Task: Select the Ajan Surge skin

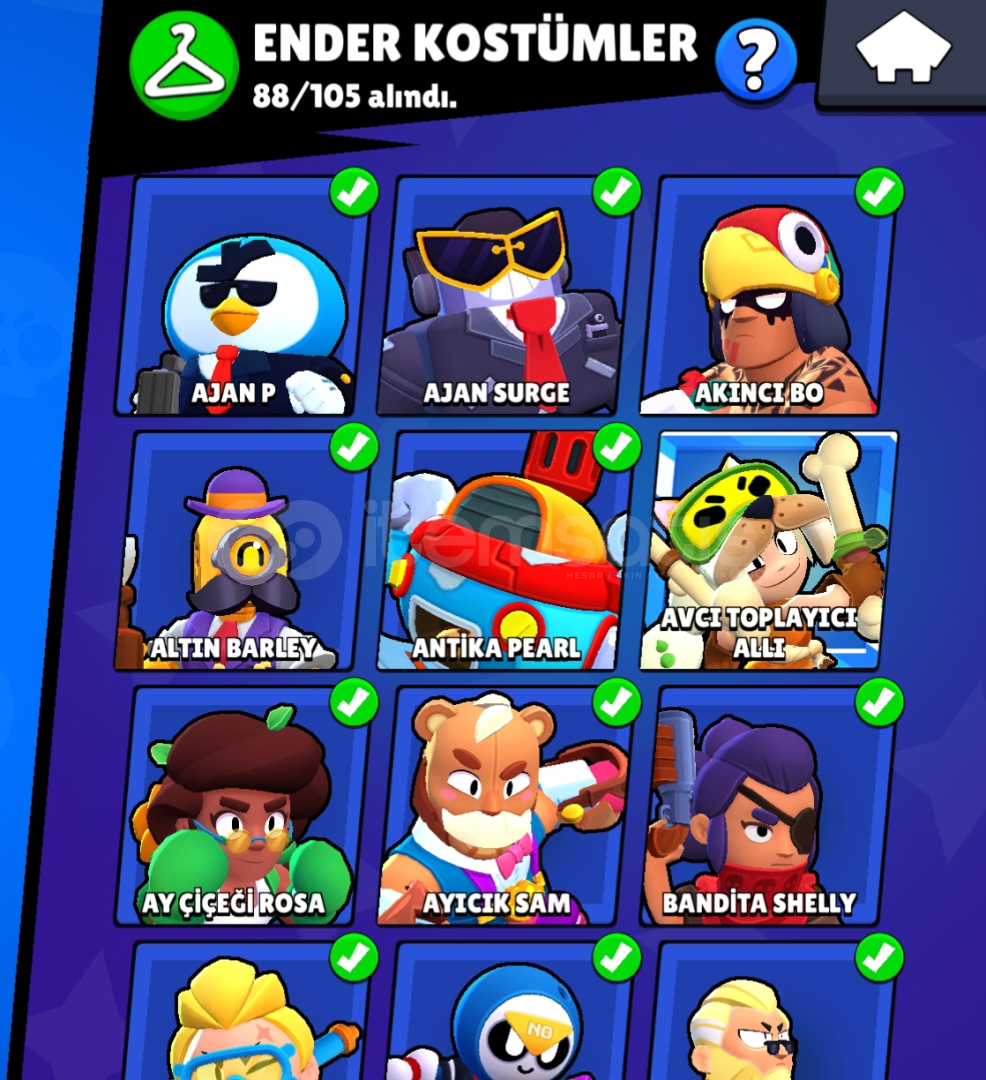Action: coord(504,300)
